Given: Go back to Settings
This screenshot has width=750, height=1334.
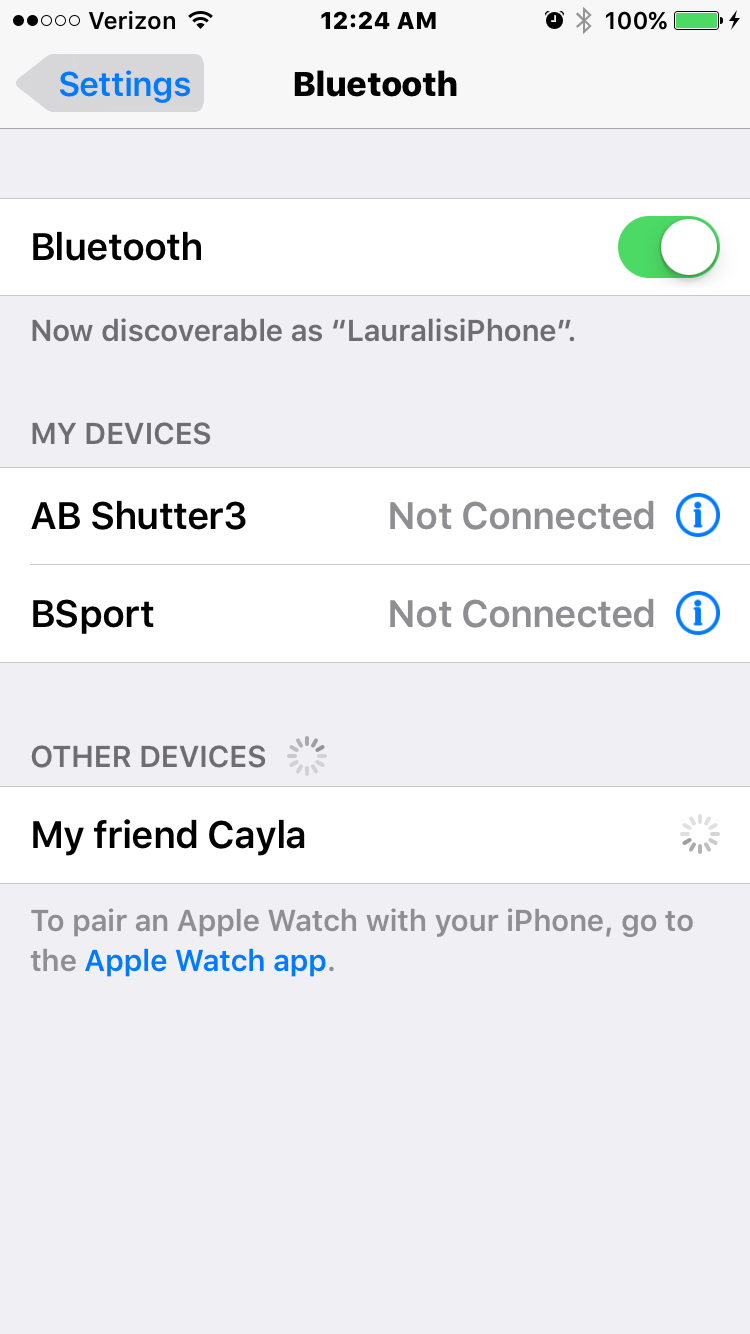Looking at the screenshot, I should 110,84.
